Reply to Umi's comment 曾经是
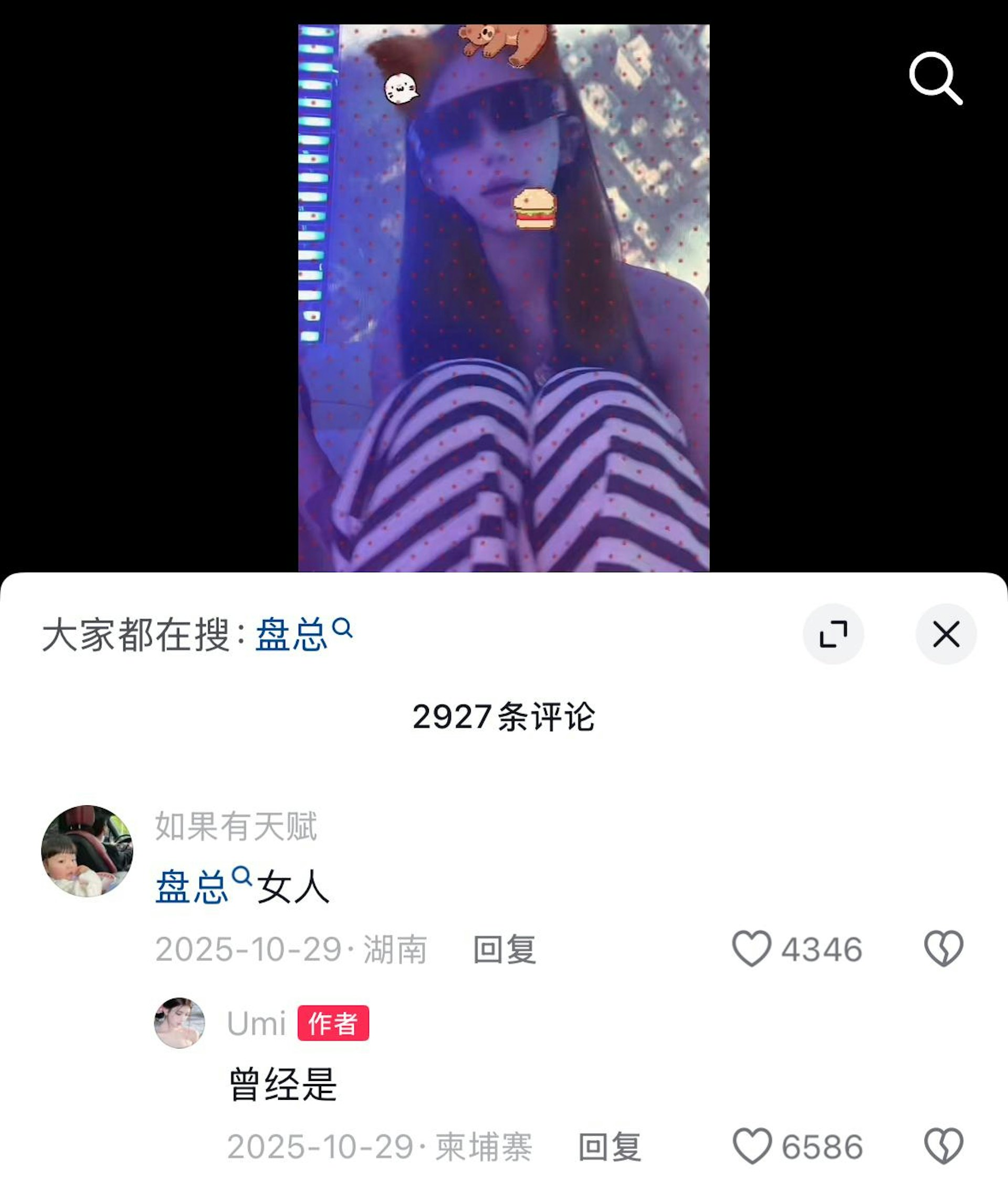1008x1177 pixels. (x=609, y=1147)
